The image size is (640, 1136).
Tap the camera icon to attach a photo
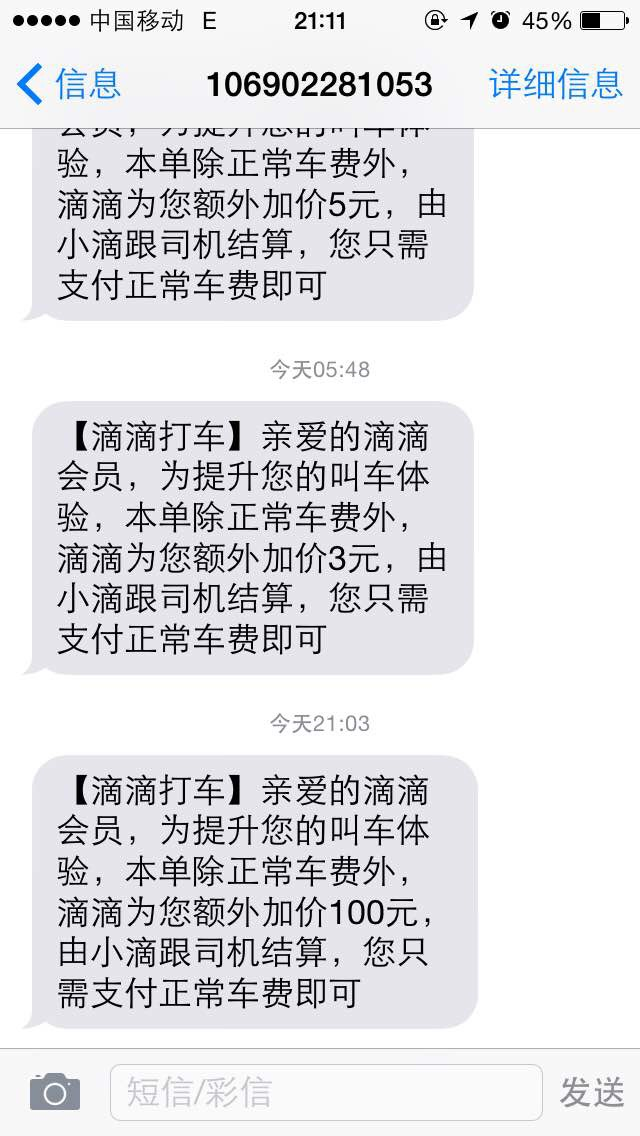pyautogui.click(x=54, y=1091)
